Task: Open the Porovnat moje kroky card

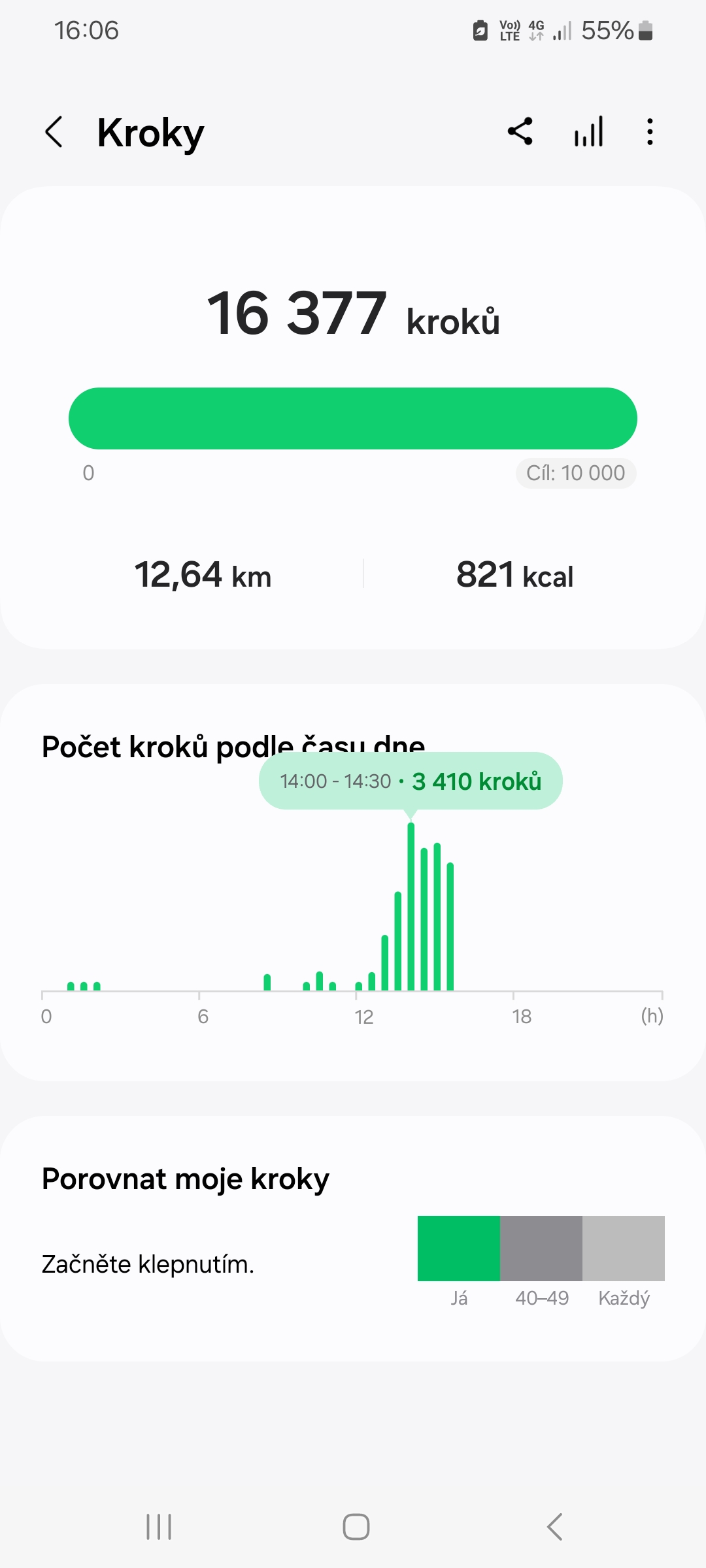Action: [353, 1238]
